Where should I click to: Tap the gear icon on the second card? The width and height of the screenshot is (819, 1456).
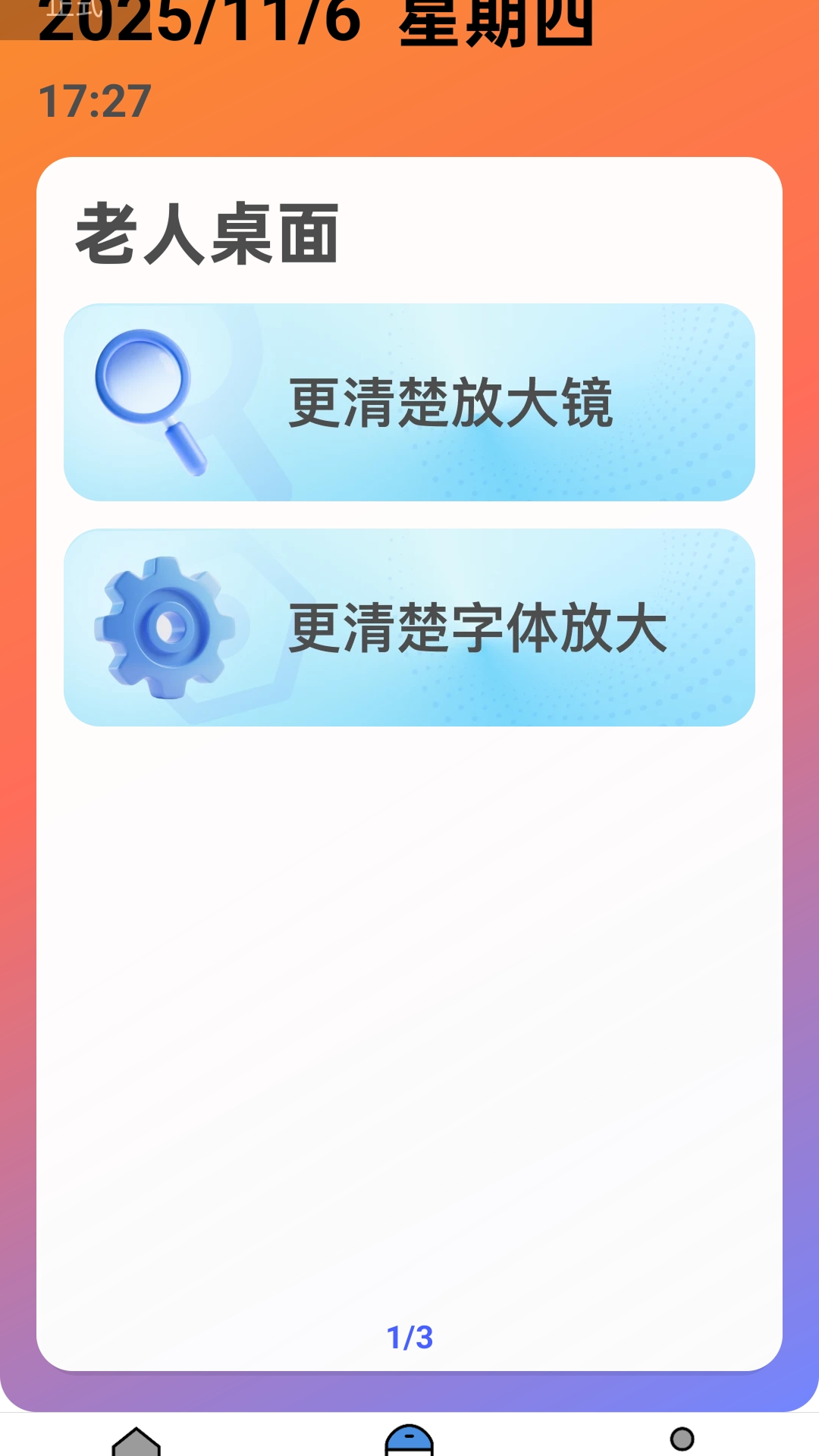click(167, 626)
